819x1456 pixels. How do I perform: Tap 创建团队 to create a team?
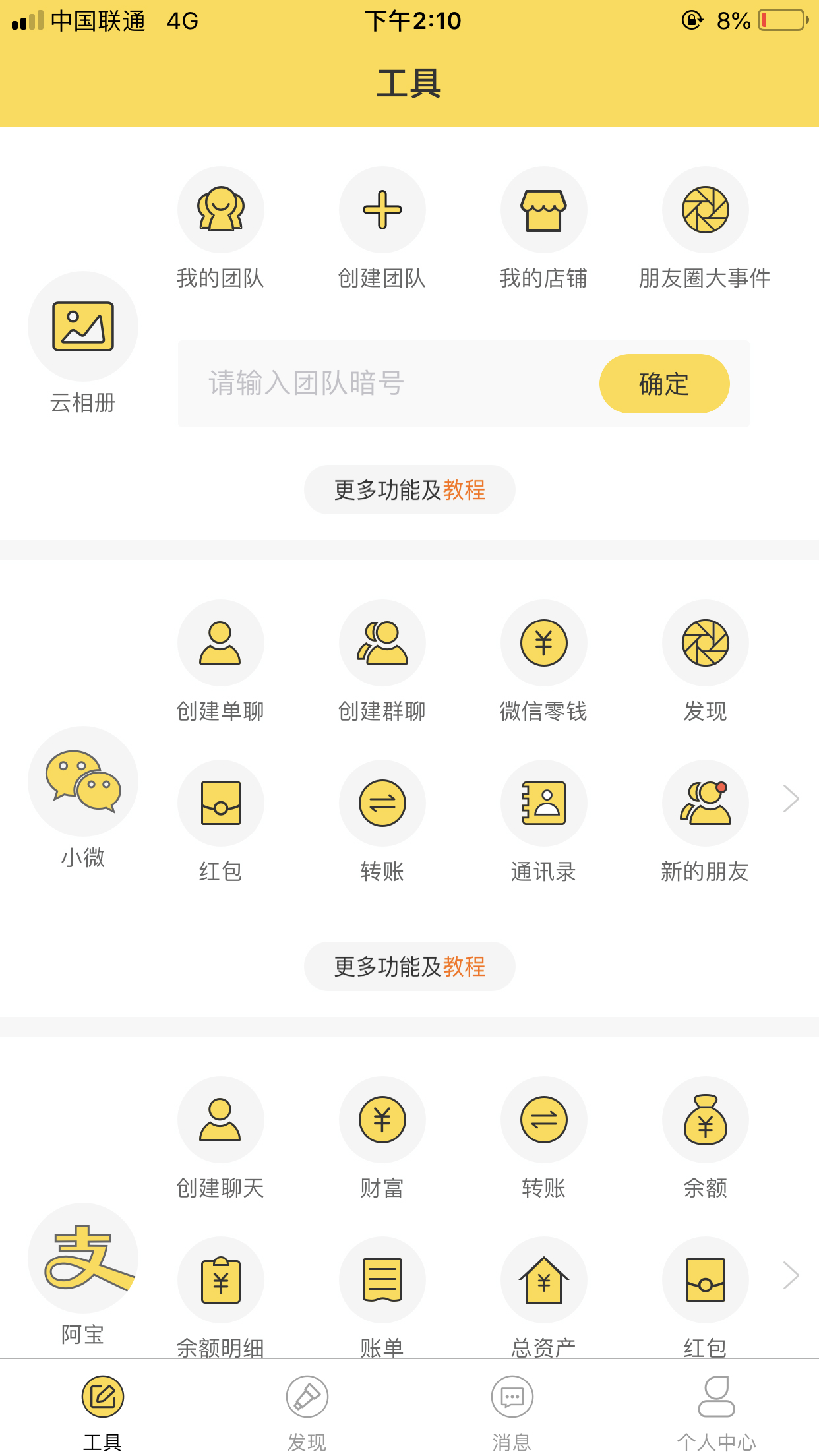pyautogui.click(x=382, y=210)
